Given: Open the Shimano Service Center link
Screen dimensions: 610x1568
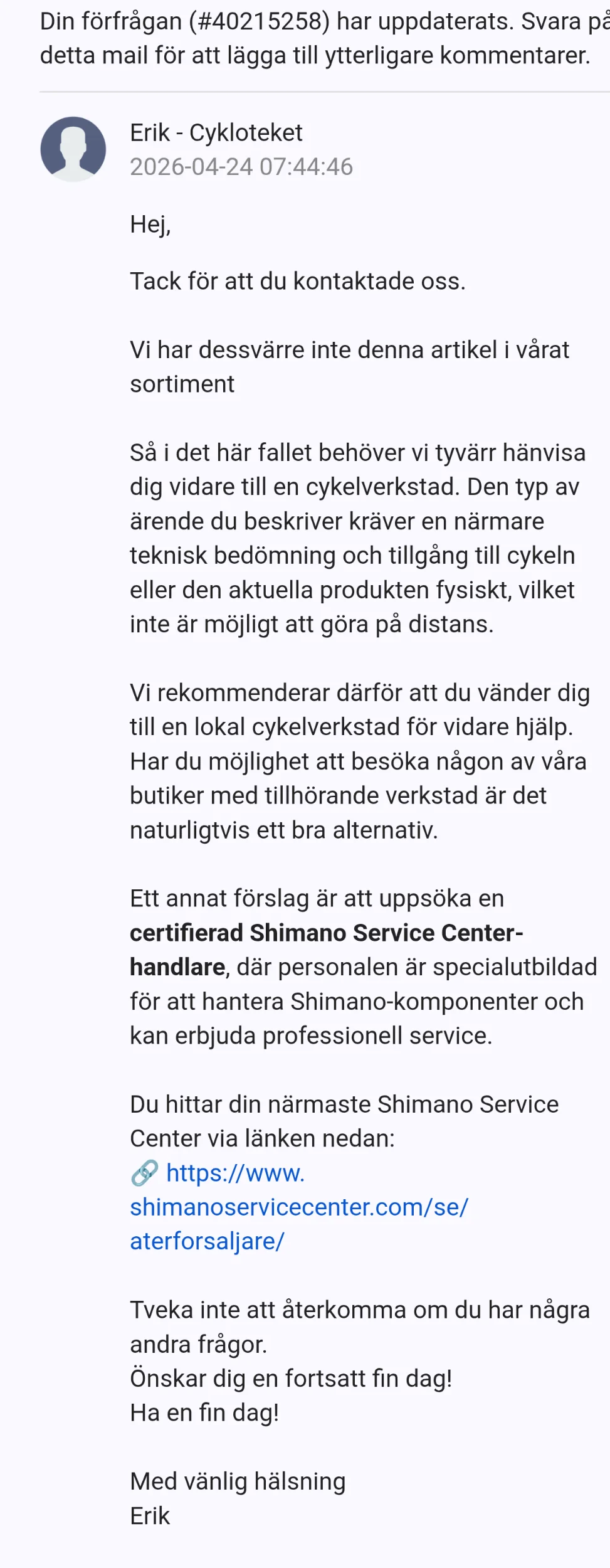Looking at the screenshot, I should [x=299, y=1207].
